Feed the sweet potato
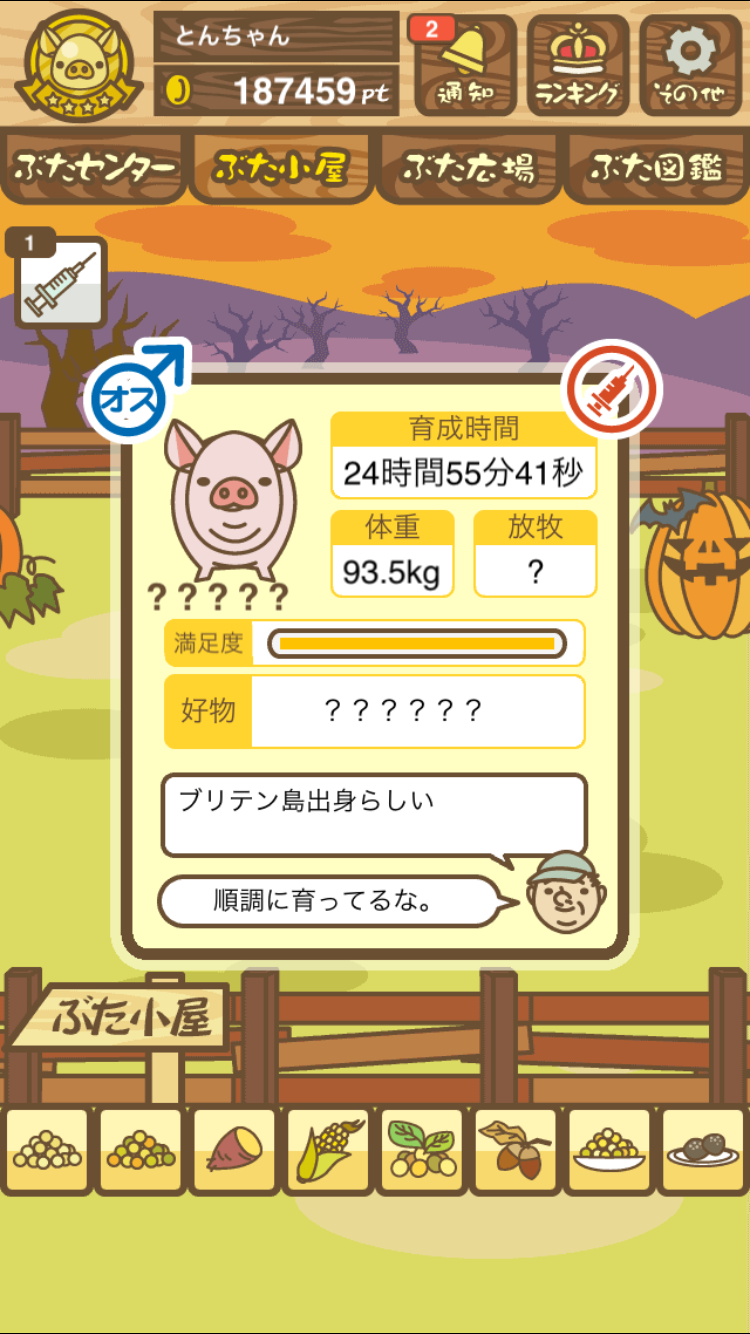The height and width of the screenshot is (1334, 750). tap(234, 1150)
